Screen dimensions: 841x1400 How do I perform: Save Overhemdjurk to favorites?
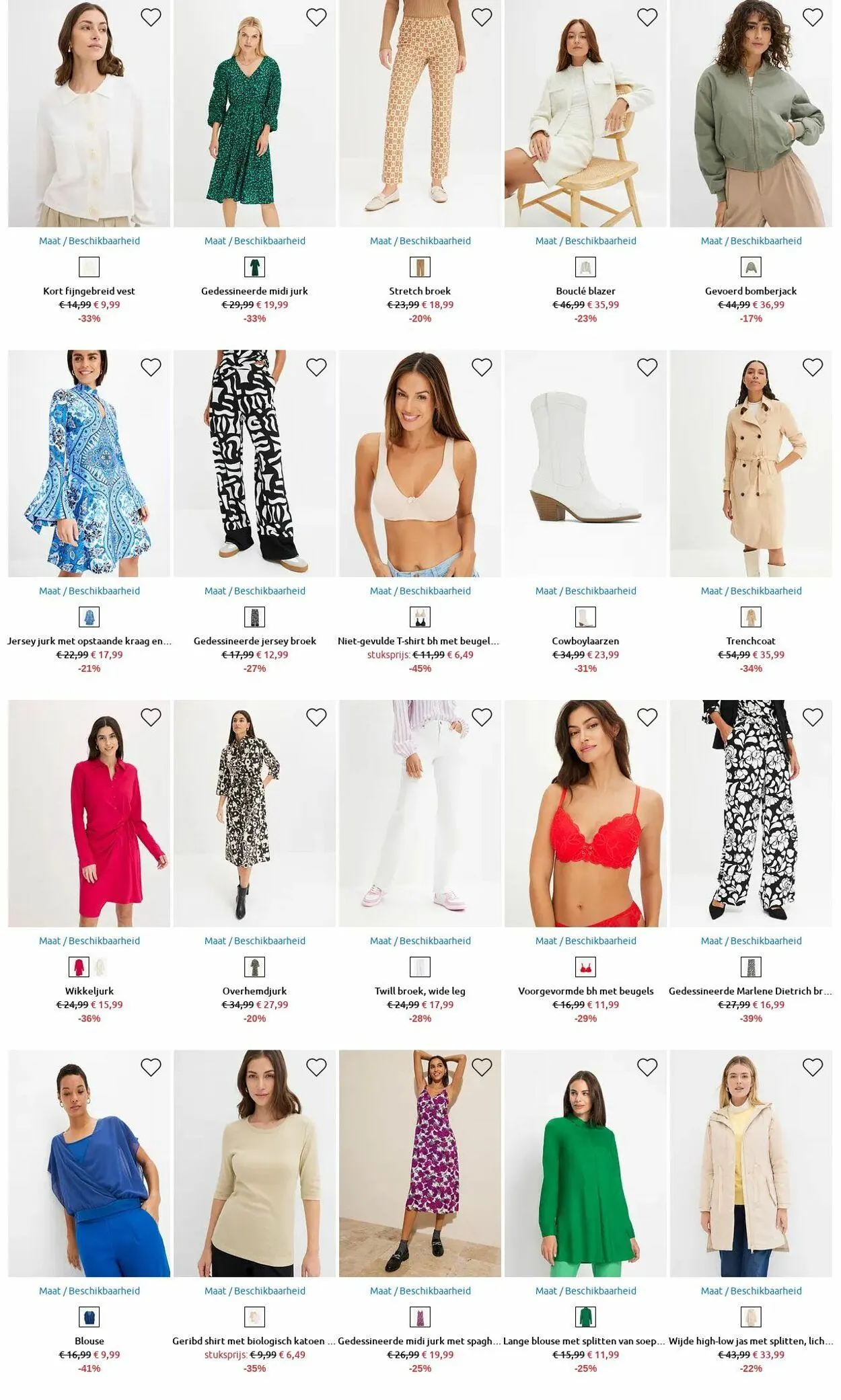[316, 717]
